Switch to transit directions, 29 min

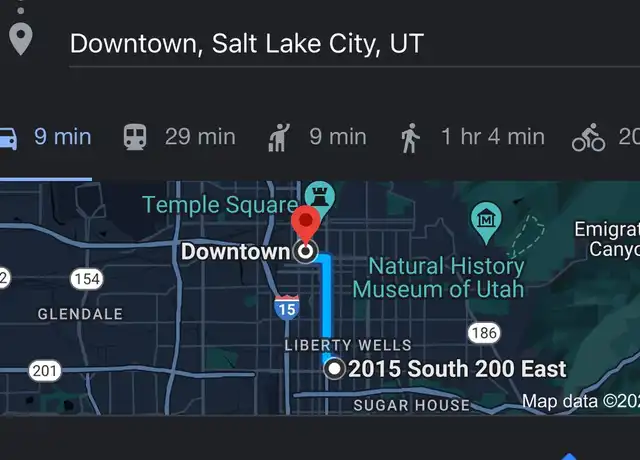click(179, 137)
